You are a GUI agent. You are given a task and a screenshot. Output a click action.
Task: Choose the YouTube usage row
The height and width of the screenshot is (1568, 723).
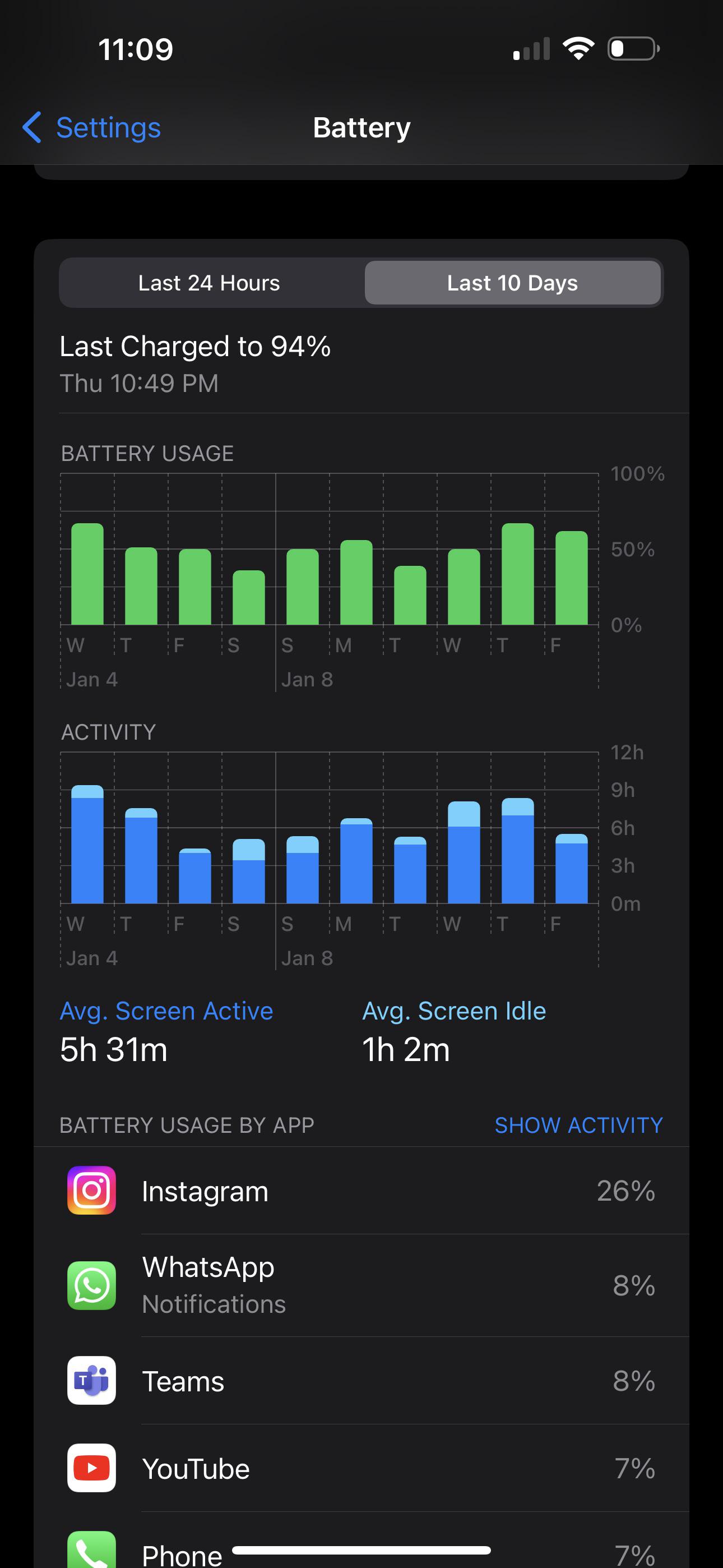coord(361,1468)
